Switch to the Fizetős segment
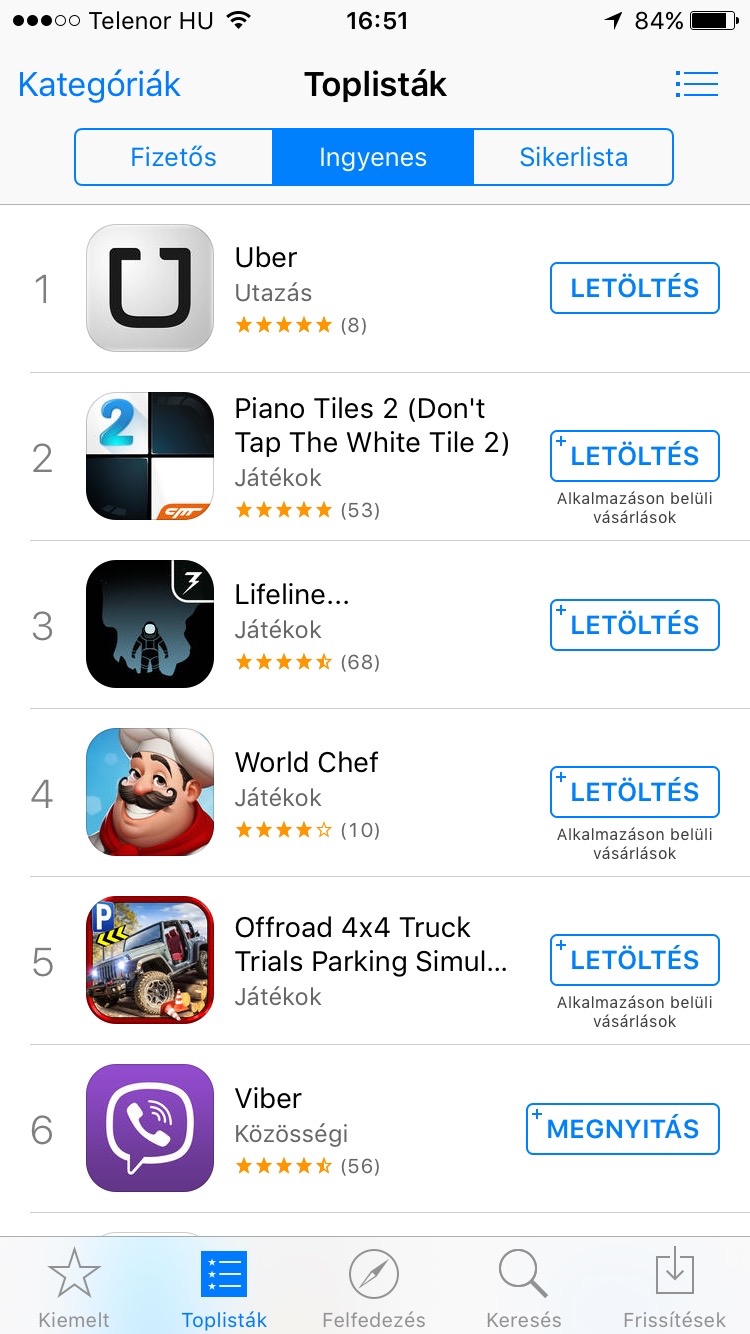 pos(173,157)
